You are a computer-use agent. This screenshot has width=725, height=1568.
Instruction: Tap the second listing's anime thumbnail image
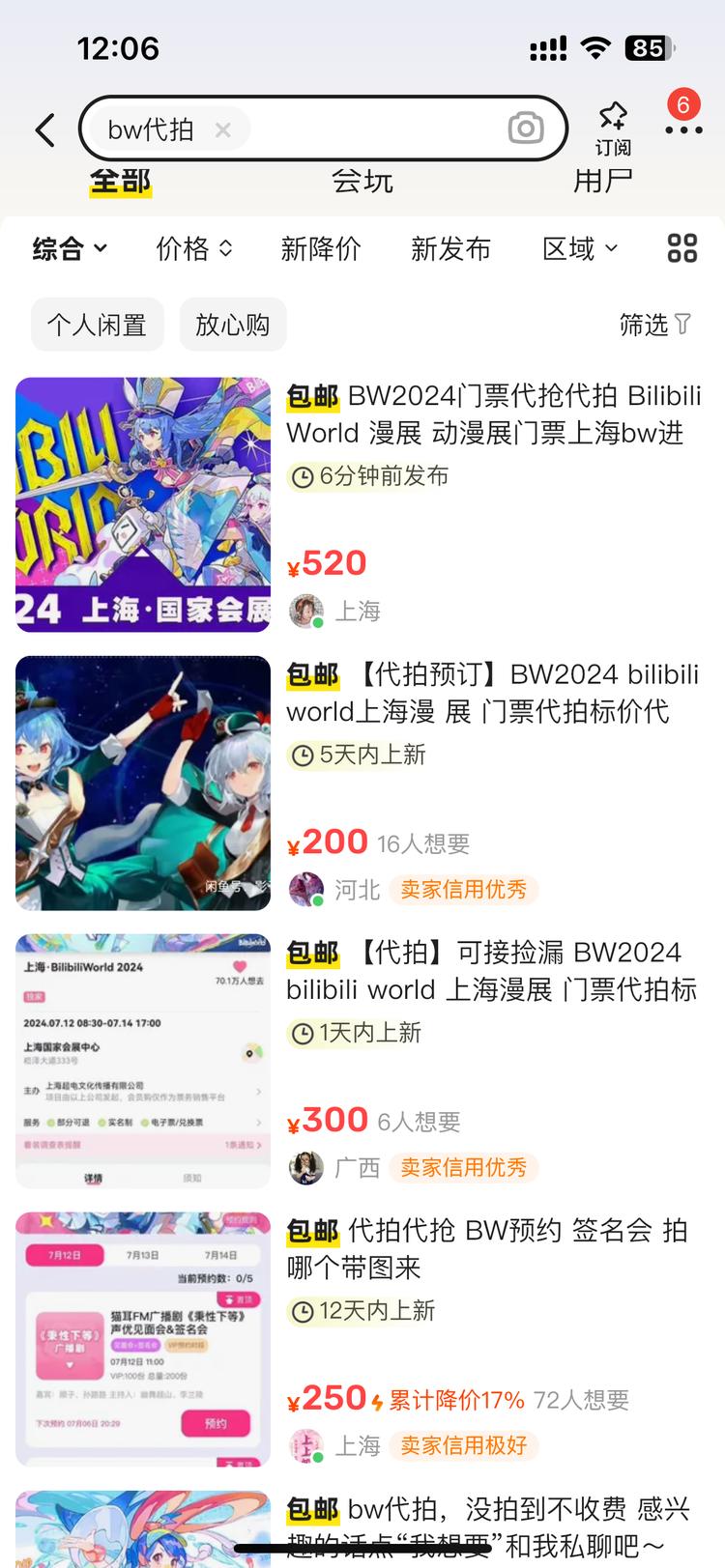142,783
